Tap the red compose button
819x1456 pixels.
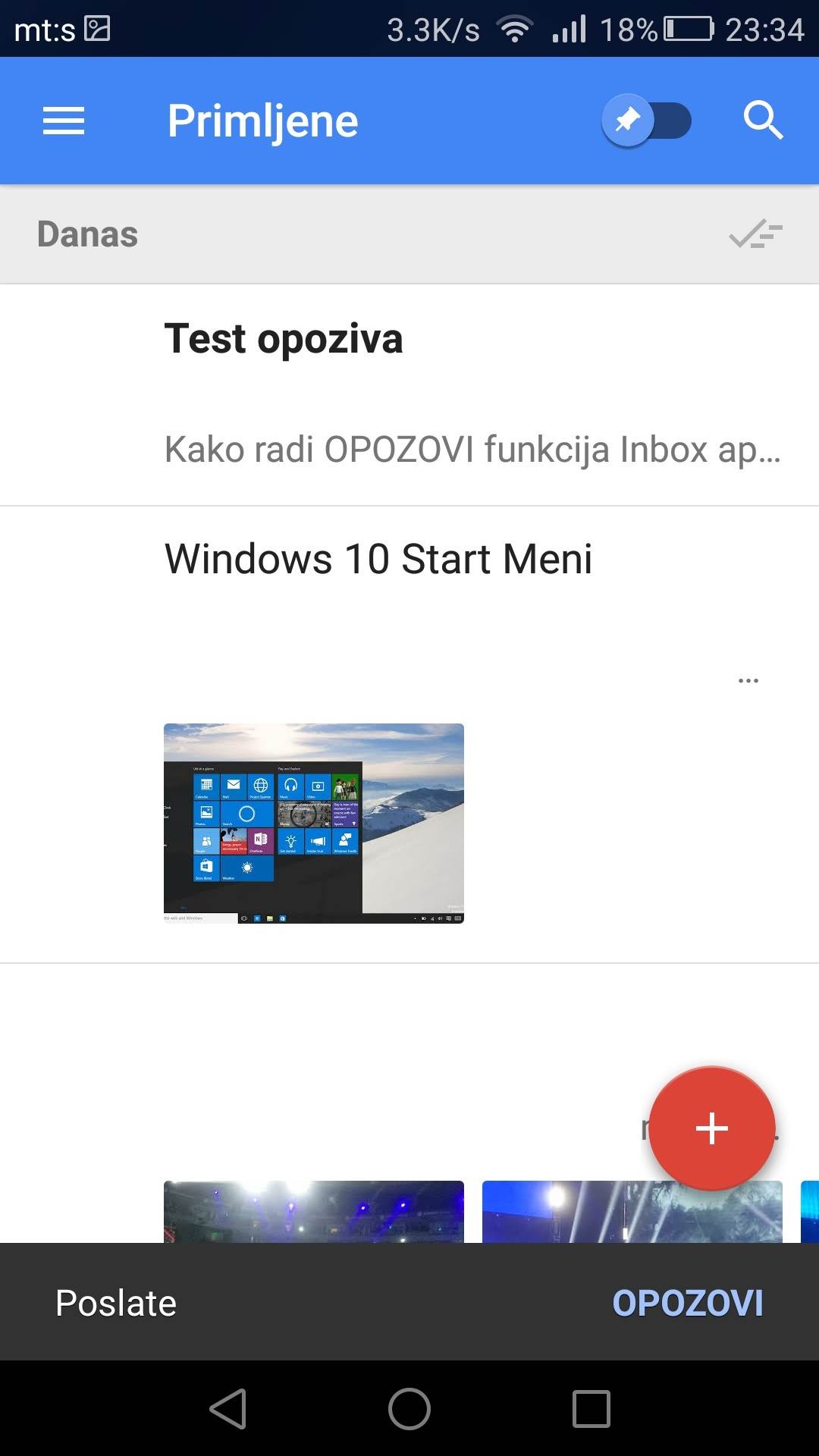pyautogui.click(x=711, y=1129)
